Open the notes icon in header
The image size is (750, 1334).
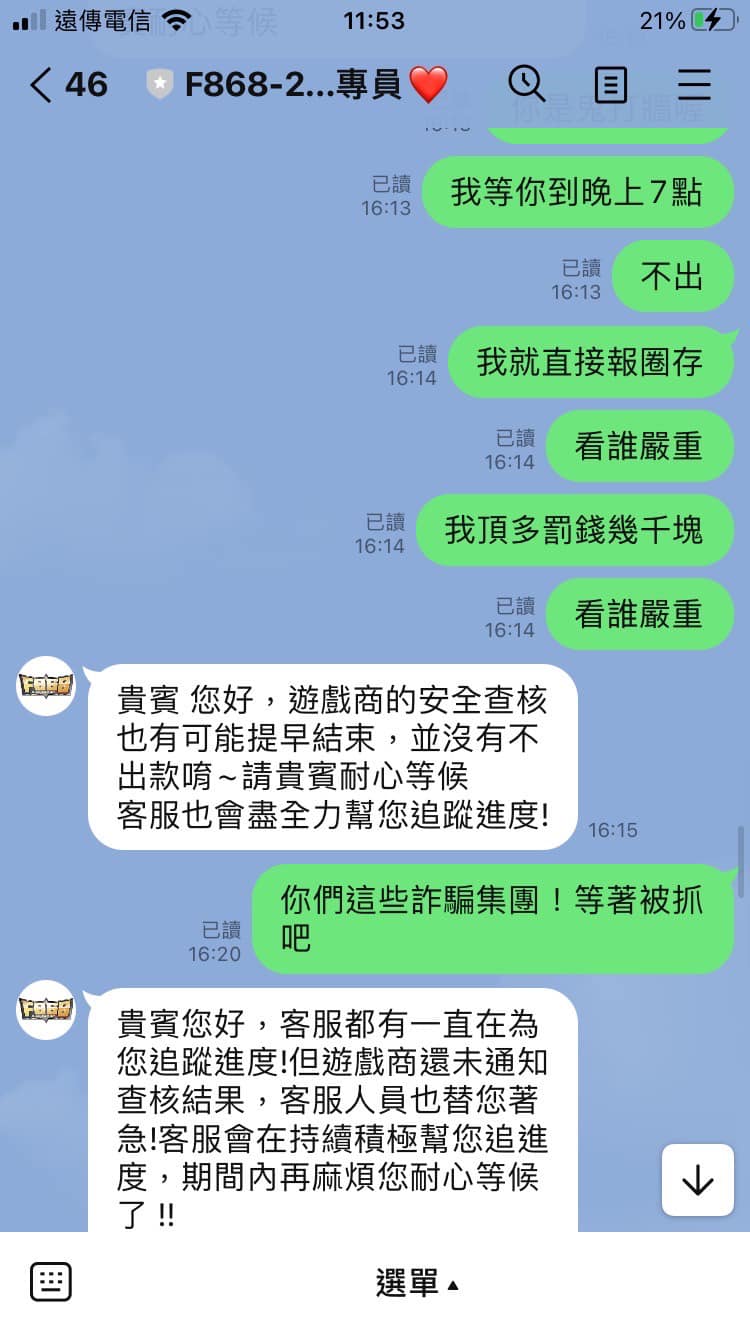(x=610, y=85)
